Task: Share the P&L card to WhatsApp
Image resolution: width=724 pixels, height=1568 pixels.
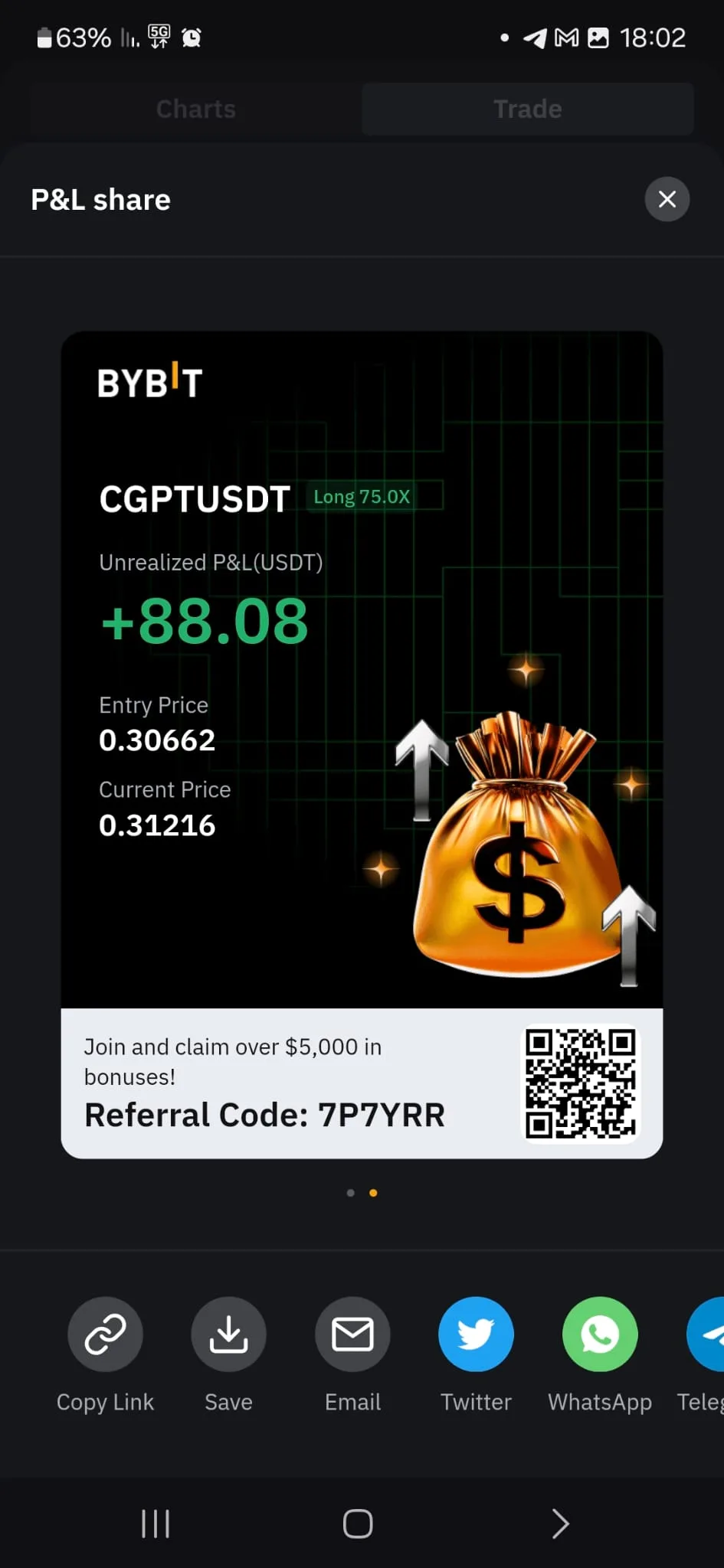Action: tap(600, 1334)
